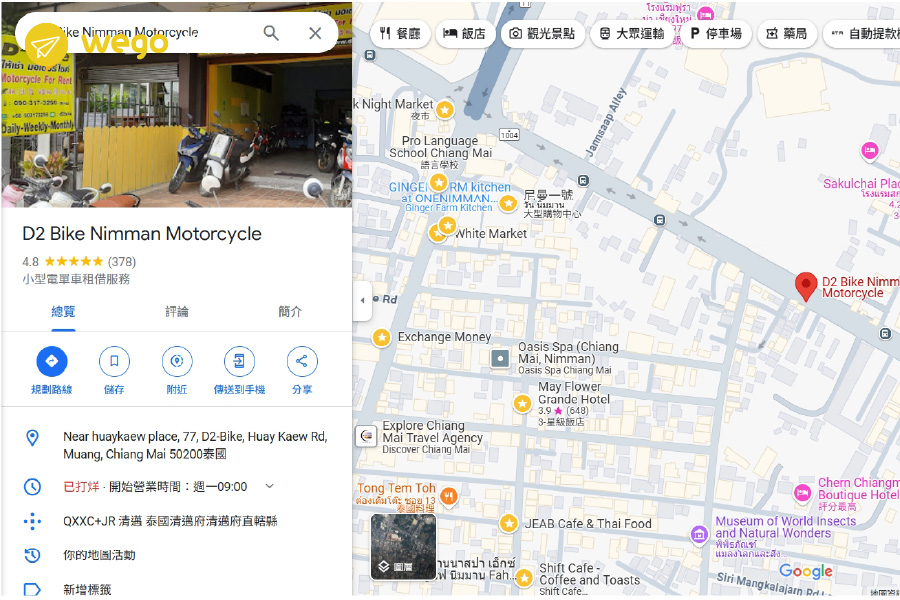Expand the opening hours dropdown
The height and width of the screenshot is (600, 900).
pyautogui.click(x=269, y=486)
